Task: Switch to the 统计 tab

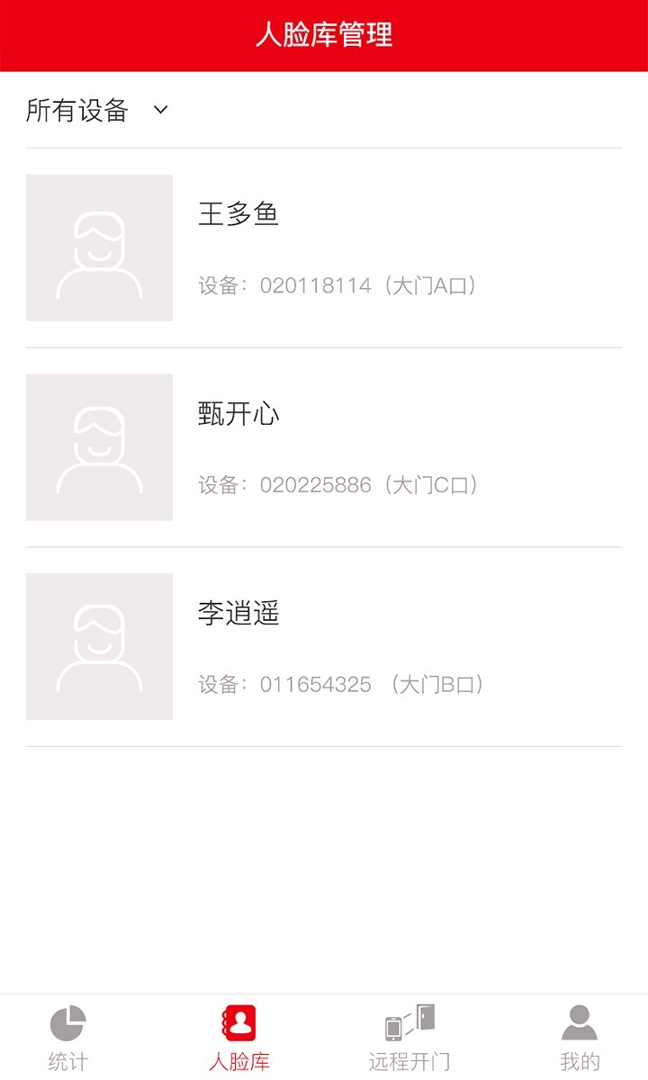Action: (x=68, y=1038)
